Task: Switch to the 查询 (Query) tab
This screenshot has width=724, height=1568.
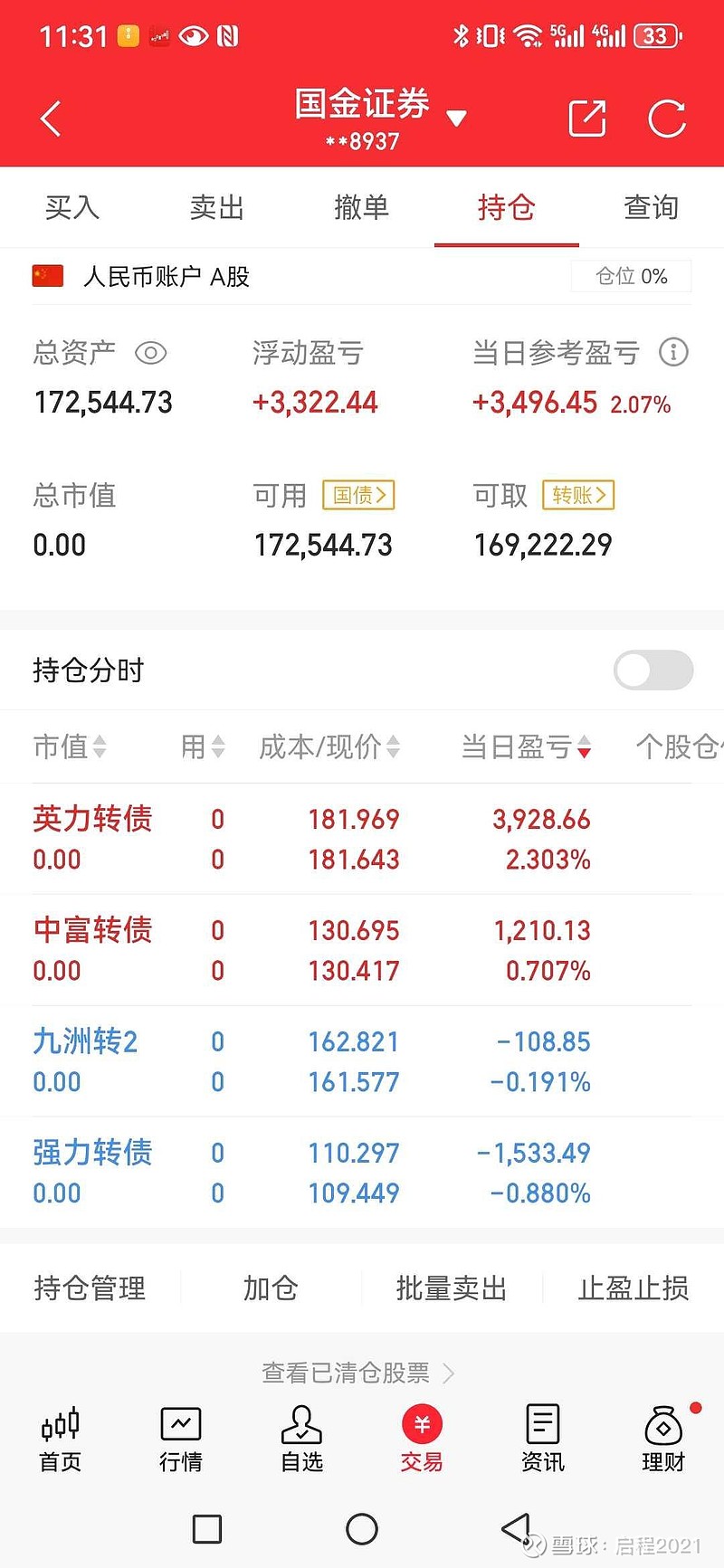Action: click(x=651, y=207)
